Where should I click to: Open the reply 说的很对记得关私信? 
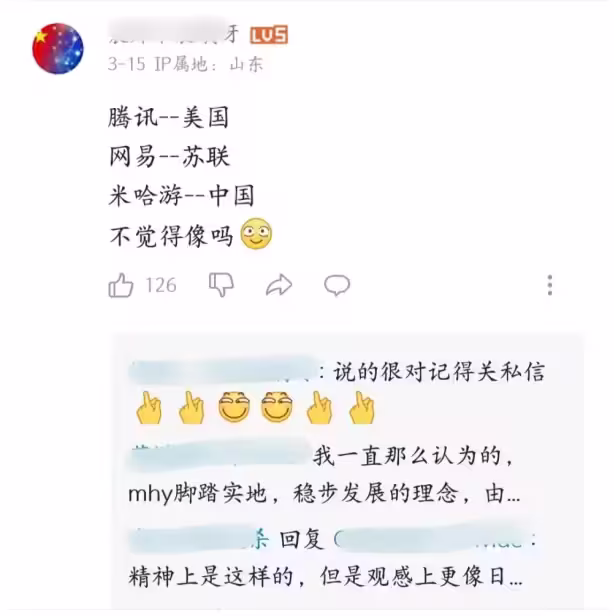tap(430, 372)
